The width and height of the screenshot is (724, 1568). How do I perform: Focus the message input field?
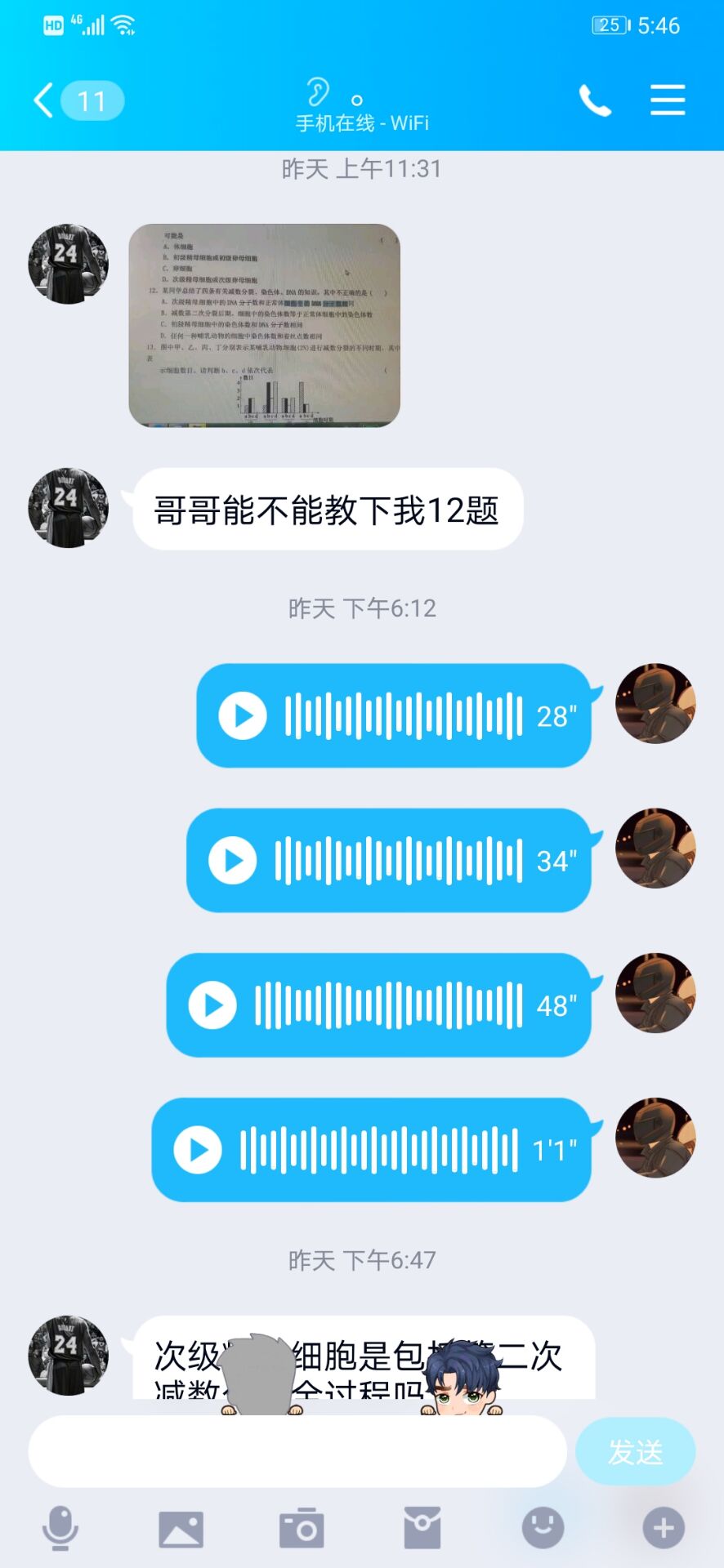tap(297, 1451)
